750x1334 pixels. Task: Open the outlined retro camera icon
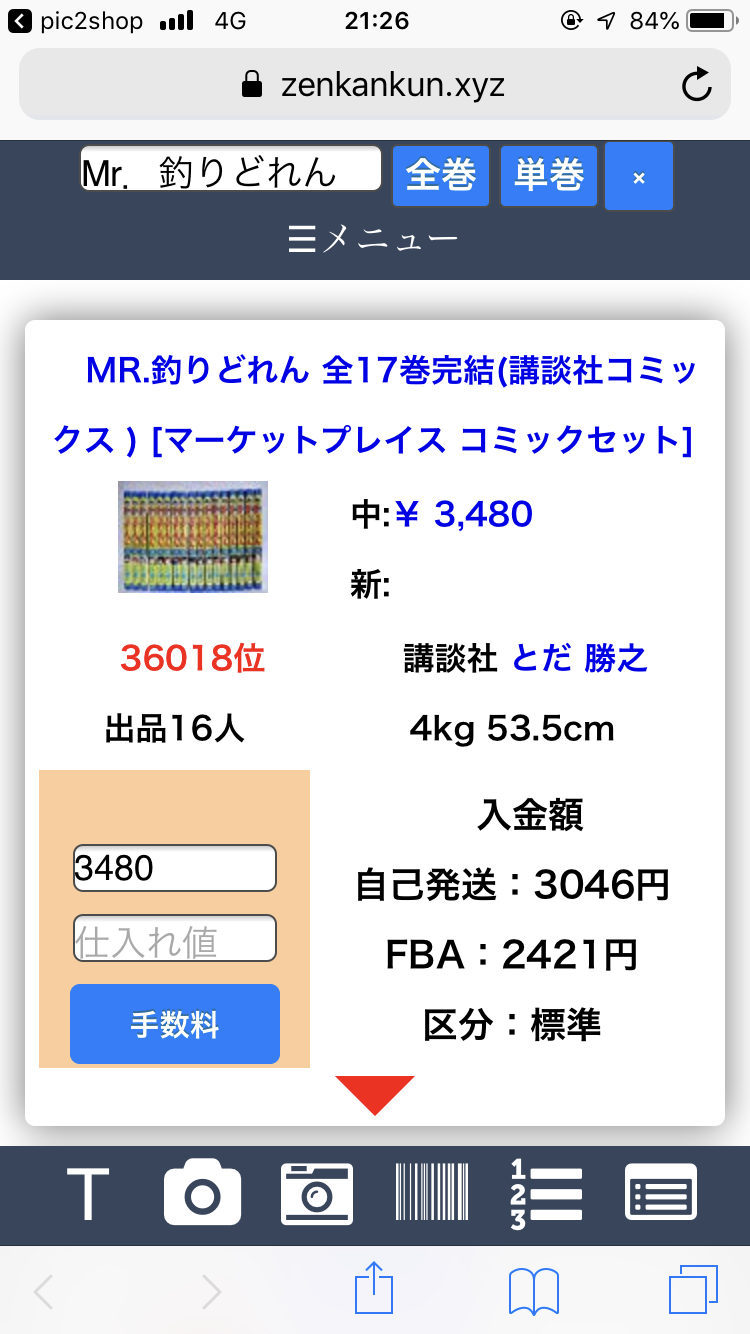317,1193
